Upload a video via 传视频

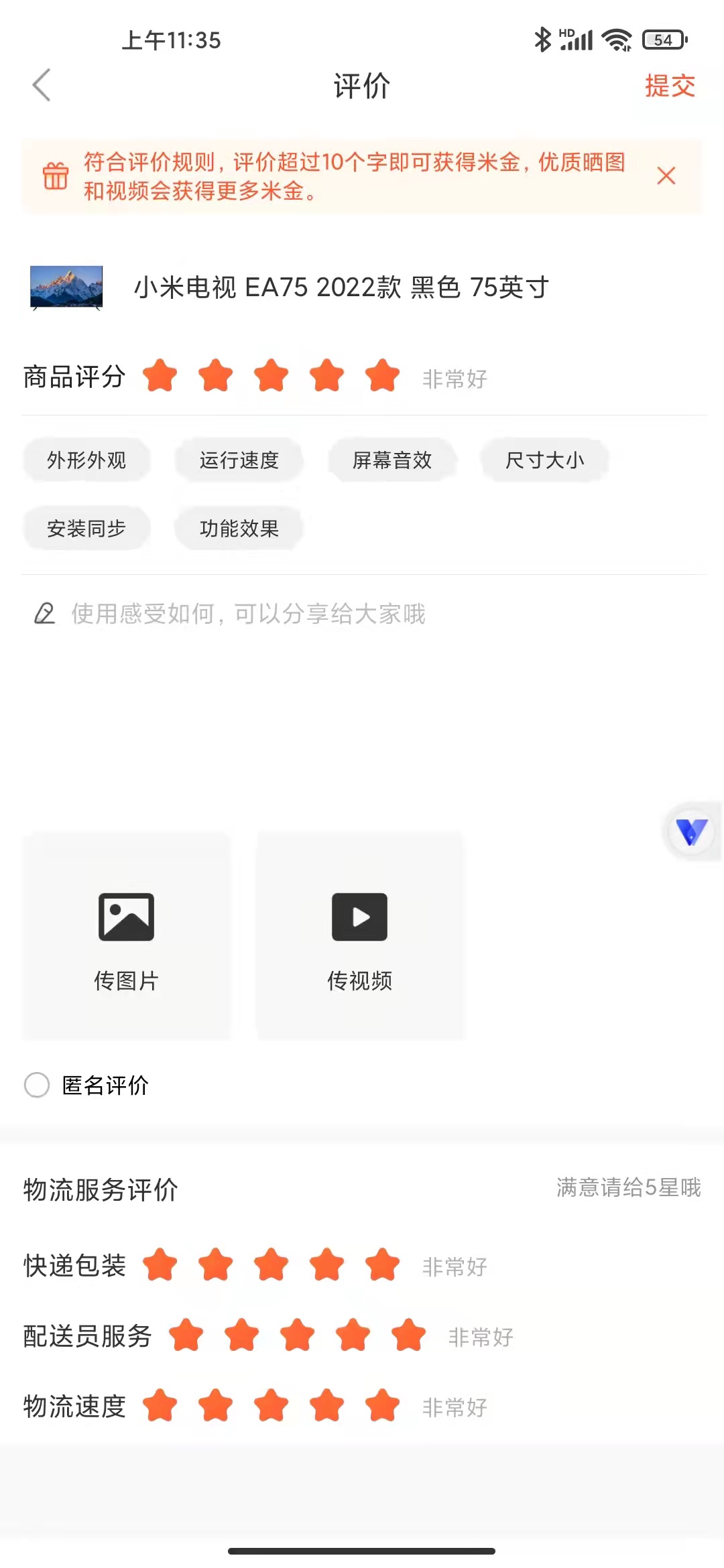coord(359,936)
